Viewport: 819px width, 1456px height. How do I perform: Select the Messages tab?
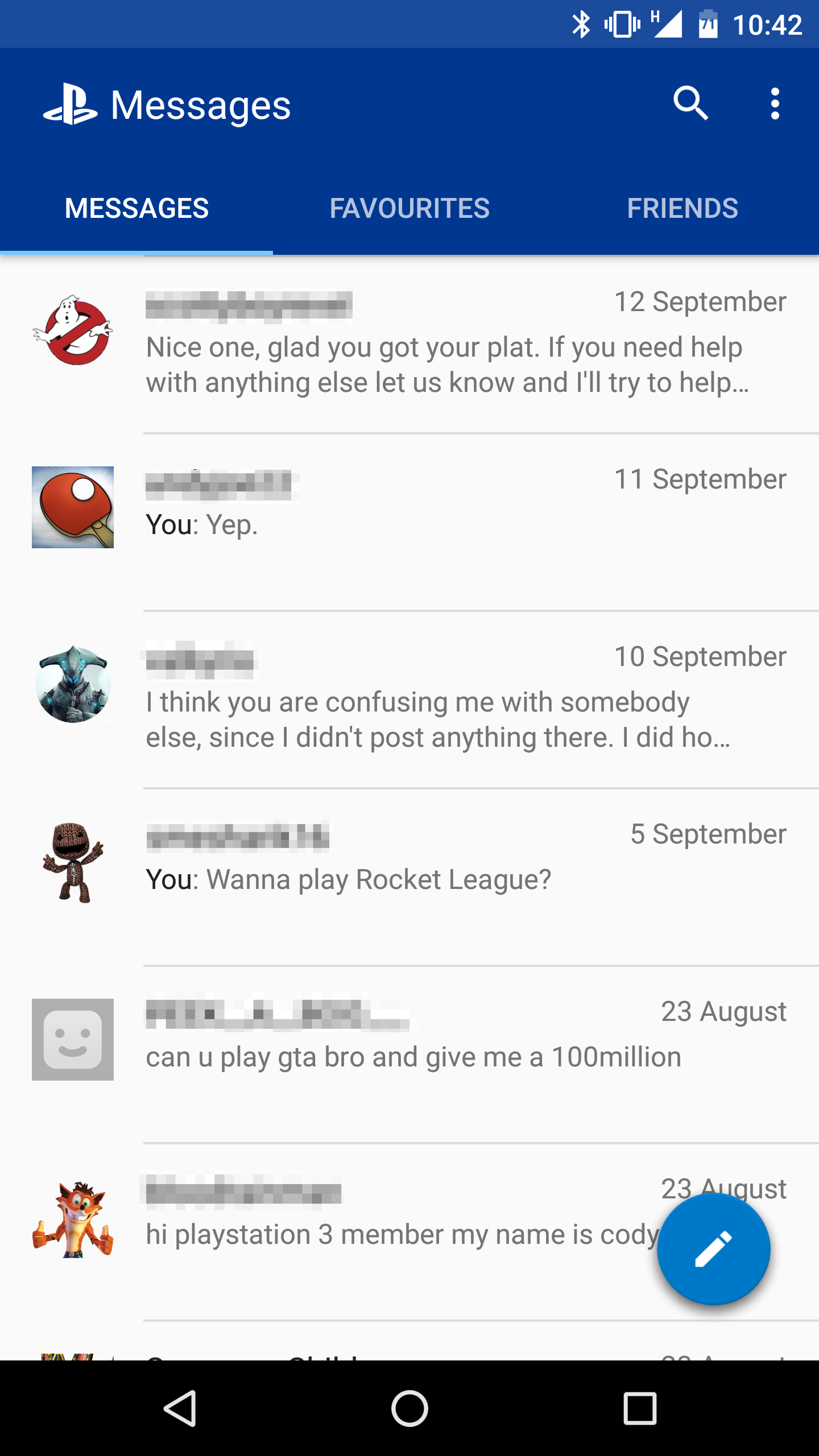136,208
